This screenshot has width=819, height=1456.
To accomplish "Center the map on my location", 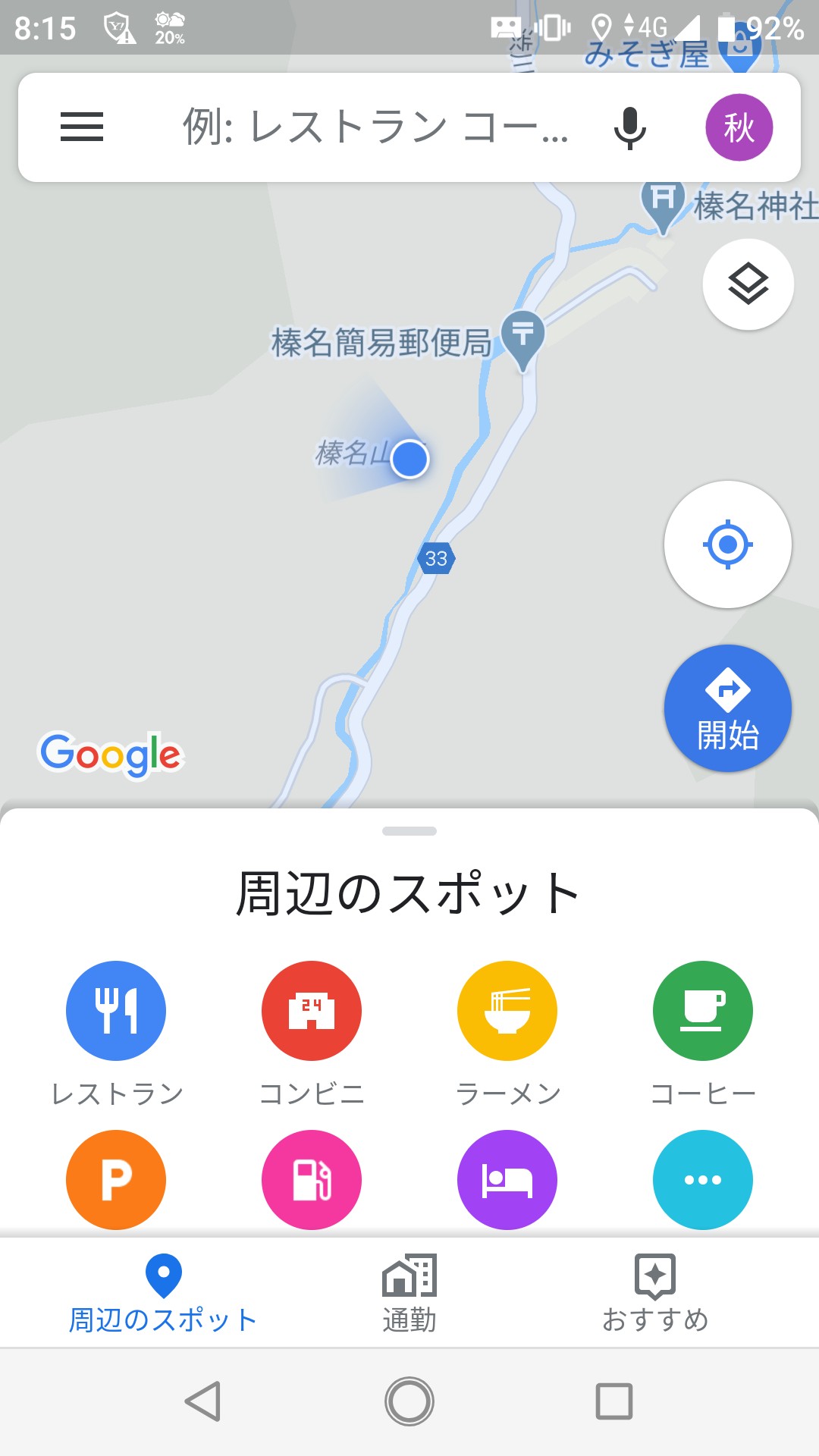I will [727, 544].
